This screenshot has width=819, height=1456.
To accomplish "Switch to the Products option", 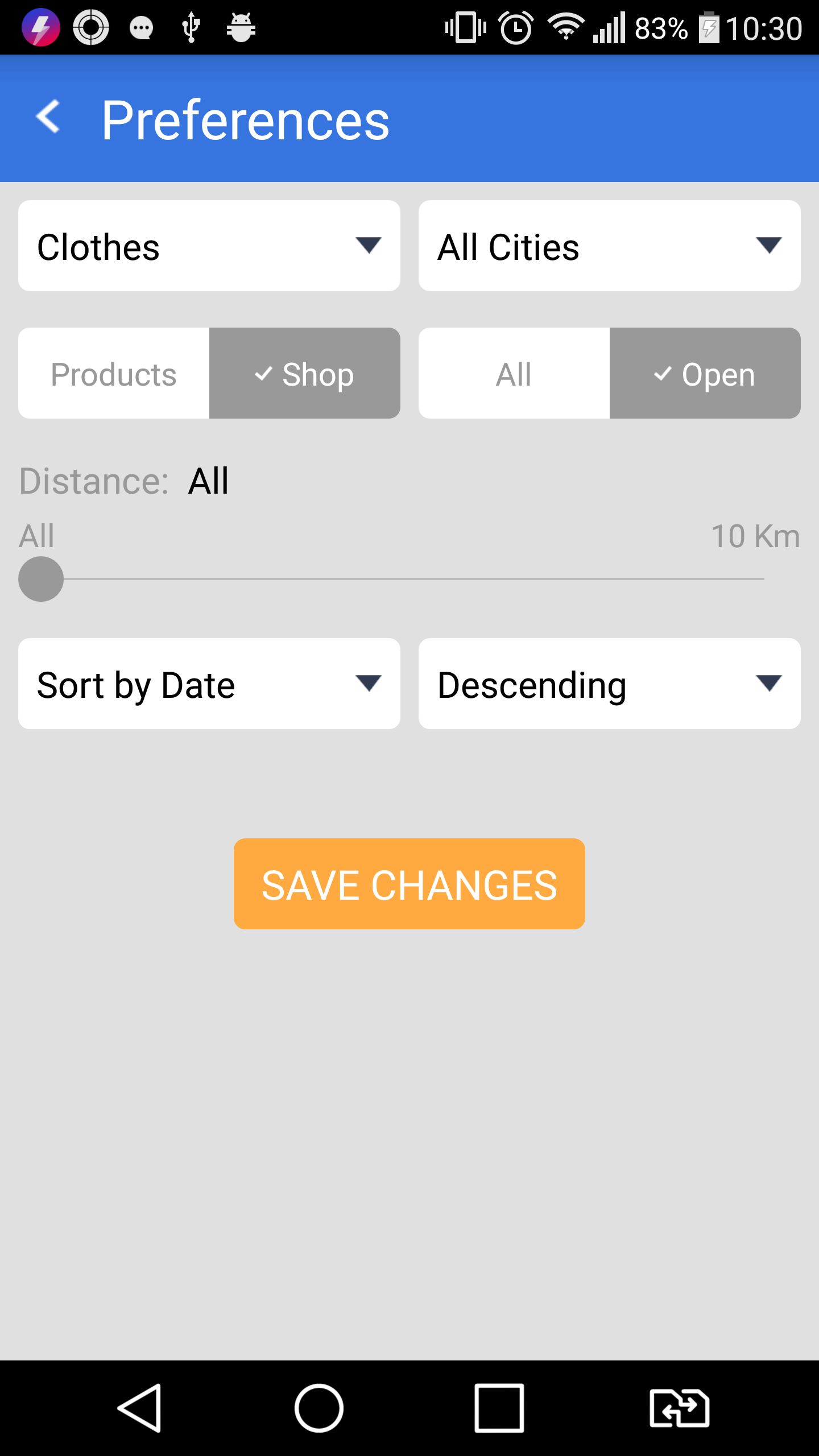I will 114,374.
